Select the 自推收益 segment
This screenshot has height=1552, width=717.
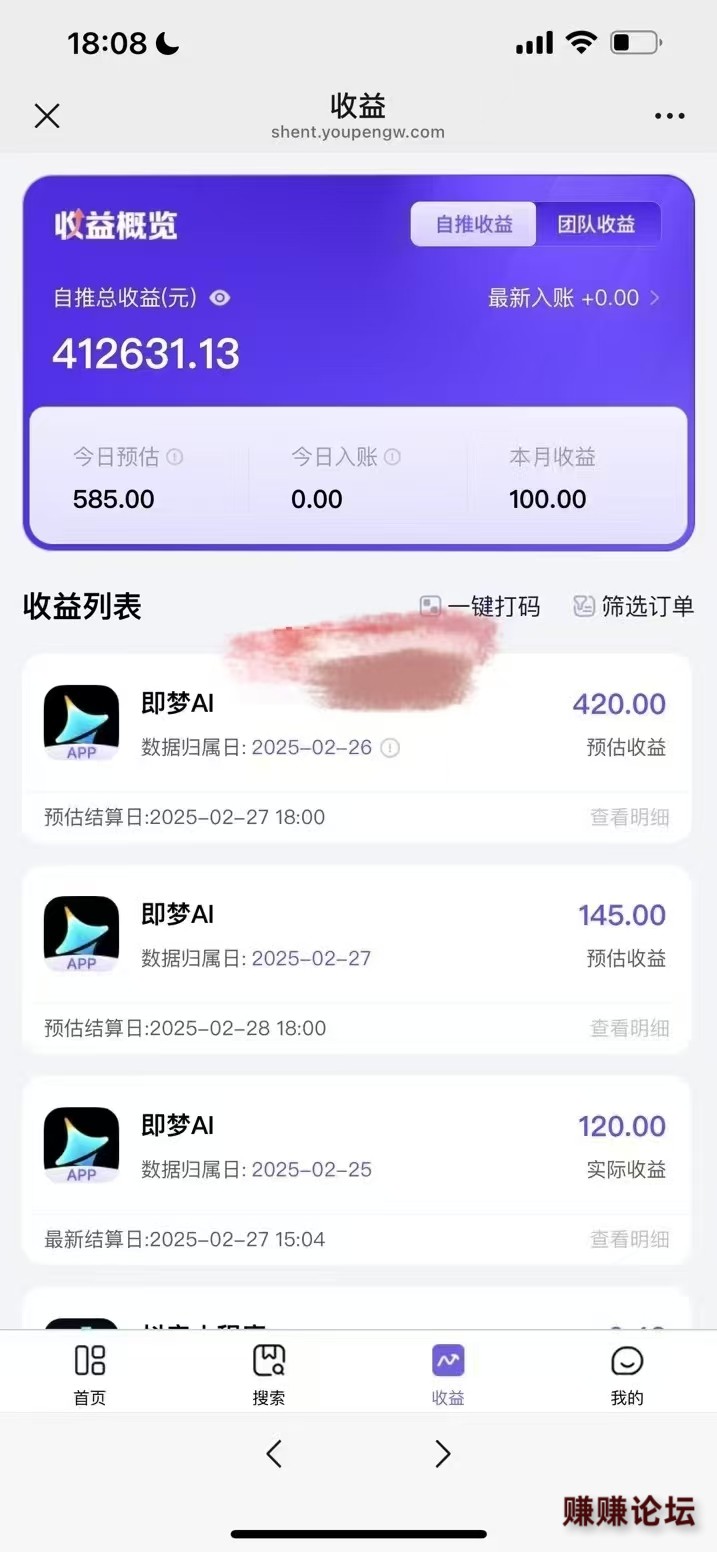[474, 224]
